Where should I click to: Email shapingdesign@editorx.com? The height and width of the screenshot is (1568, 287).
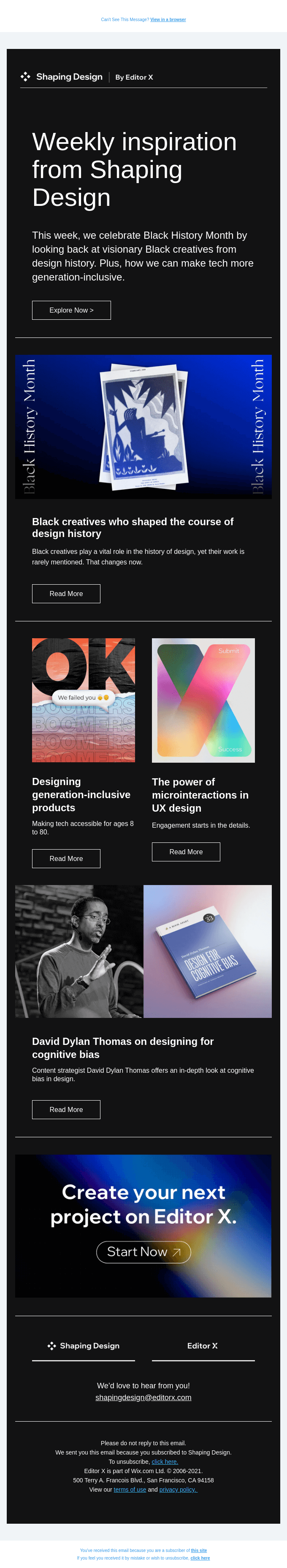[143, 1397]
